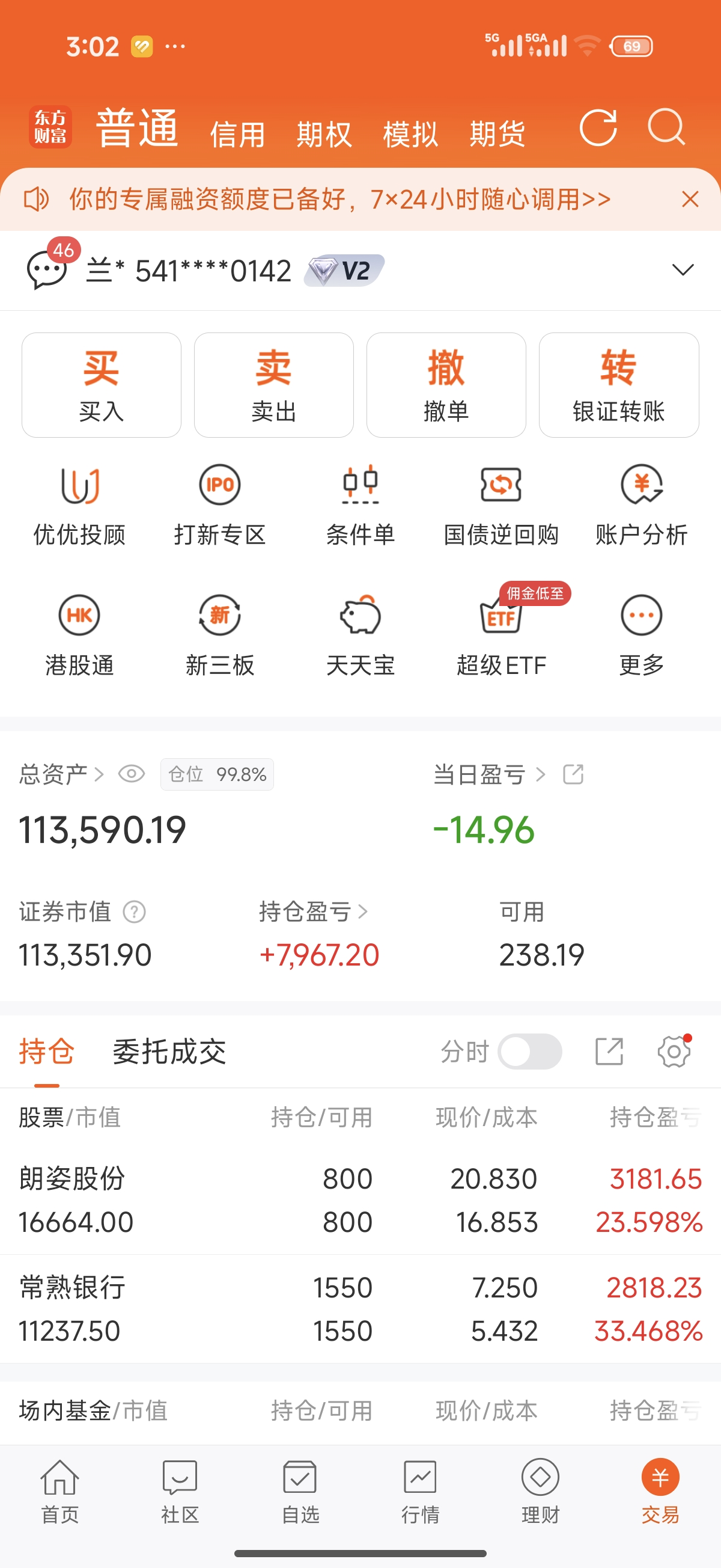The image size is (721, 1568).
Task: Tap the 卖出 sell button
Action: pyautogui.click(x=274, y=385)
